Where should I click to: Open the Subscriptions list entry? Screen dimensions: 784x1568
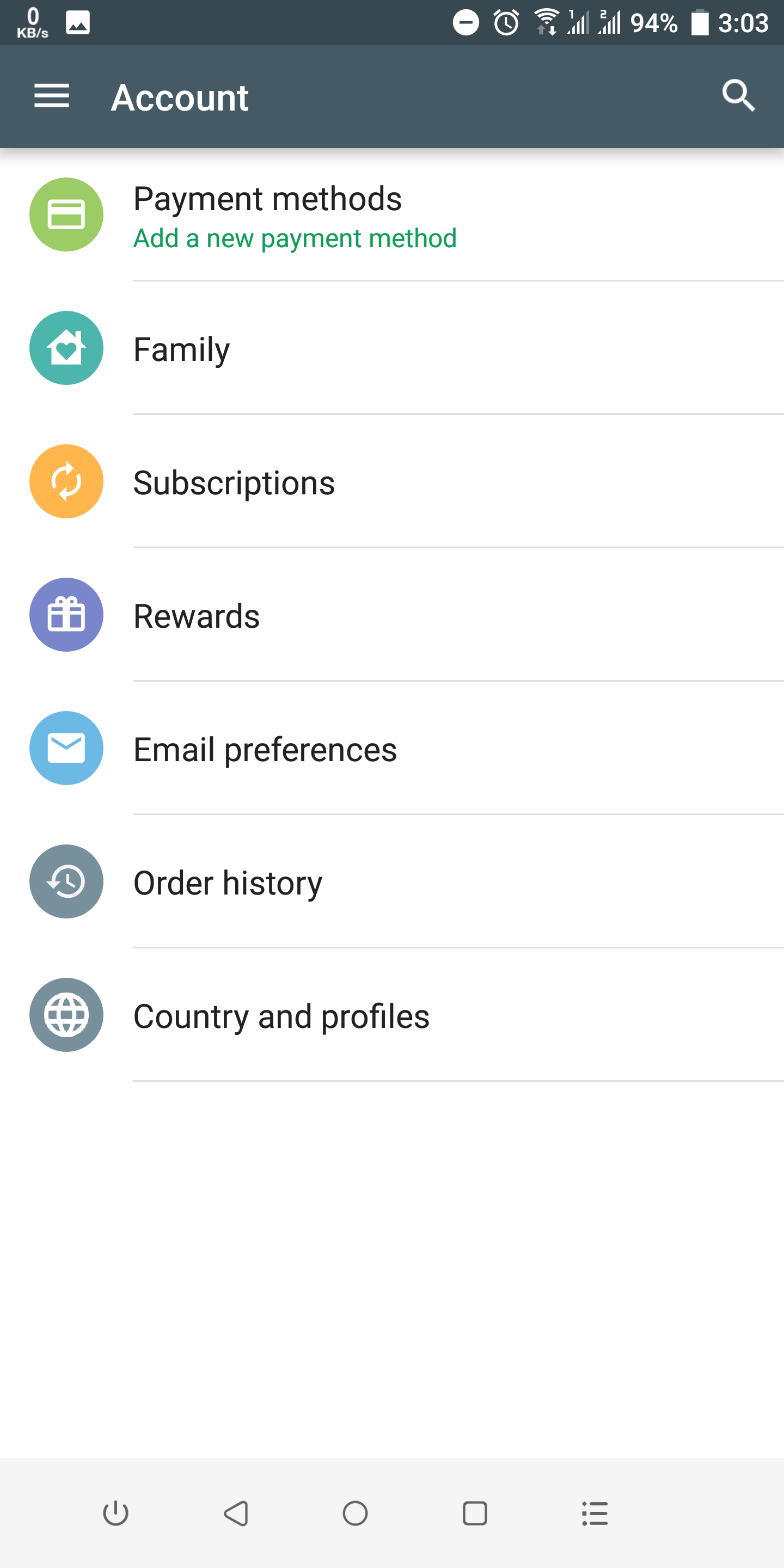(234, 481)
